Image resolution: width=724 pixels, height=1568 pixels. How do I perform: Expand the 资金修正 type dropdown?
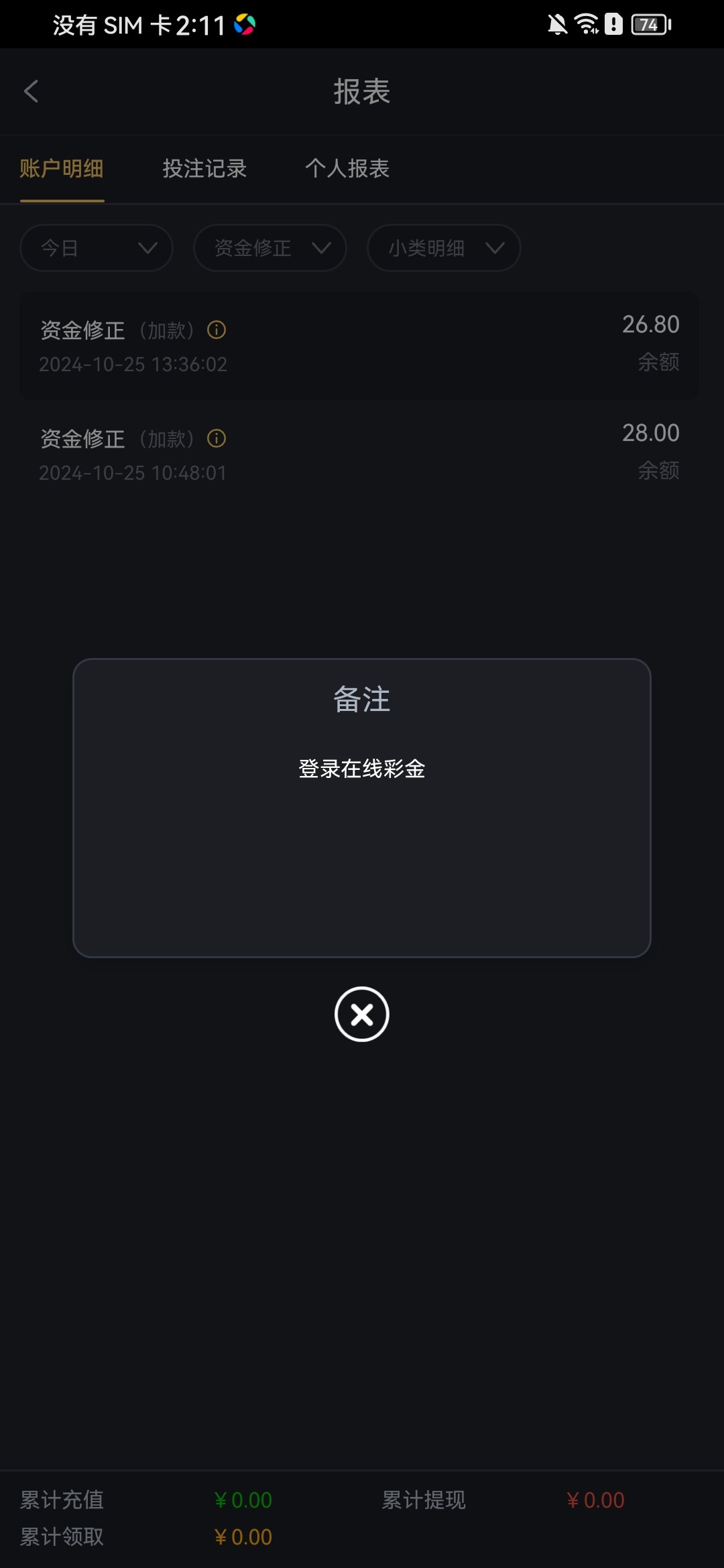pyautogui.click(x=270, y=248)
